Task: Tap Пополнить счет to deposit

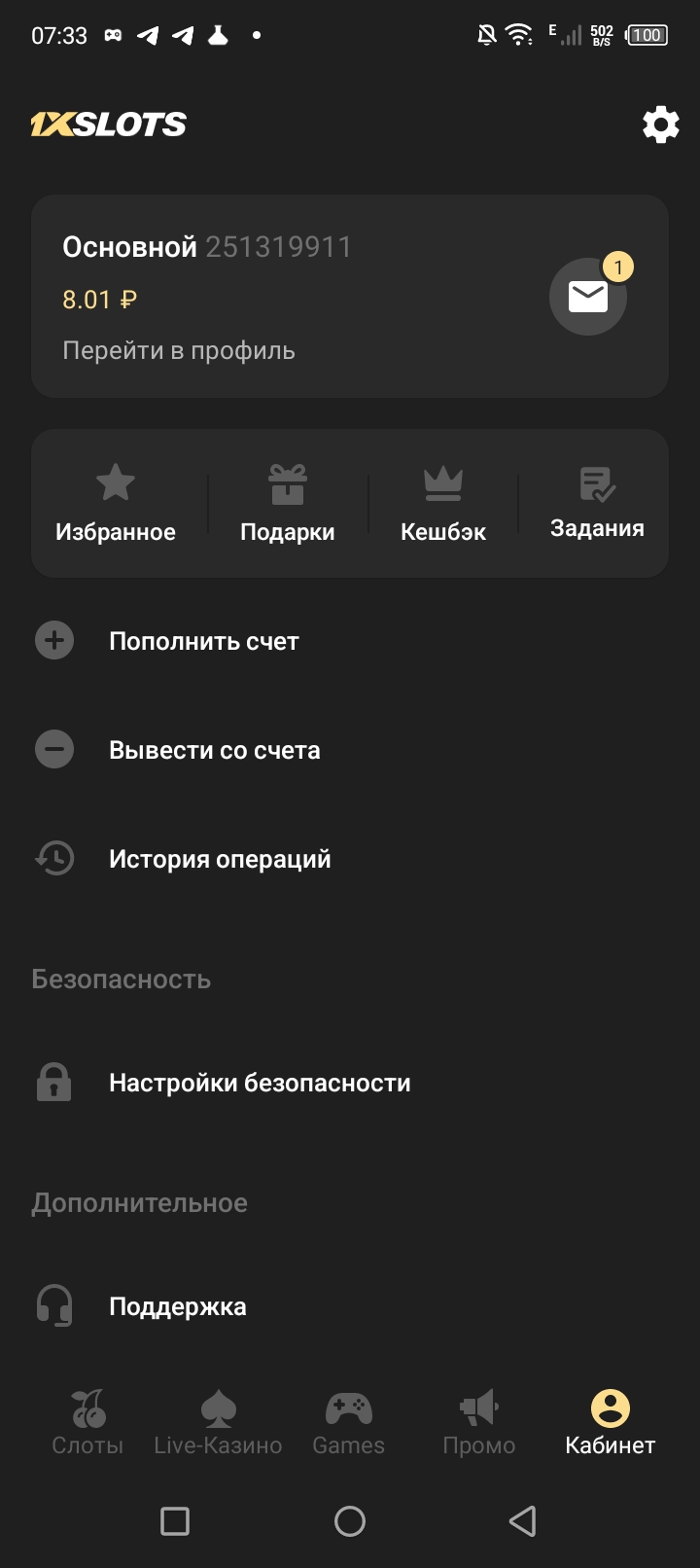Action: tap(203, 641)
